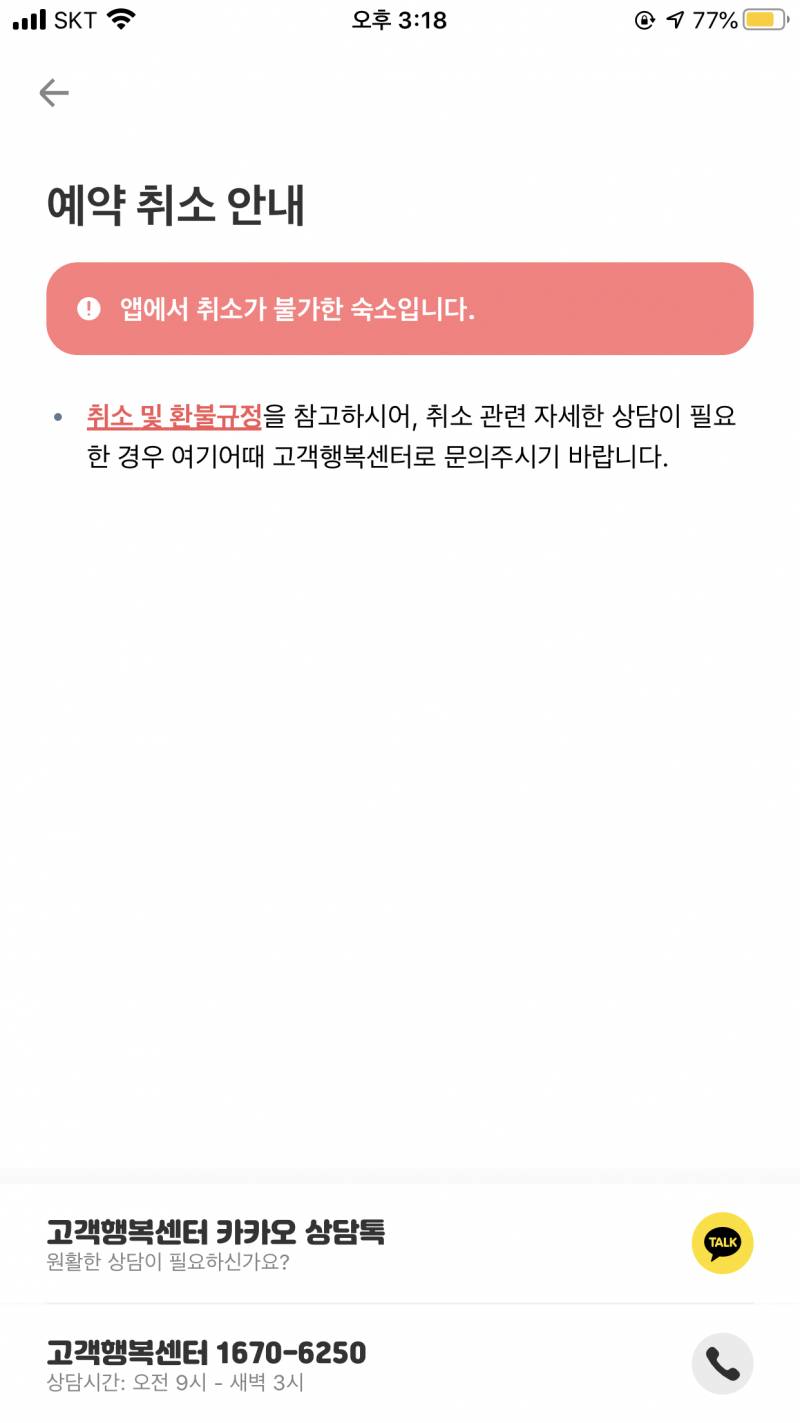Image resolution: width=800 pixels, height=1423 pixels.
Task: Tap the cellular signal bars indicator
Action: point(27,18)
